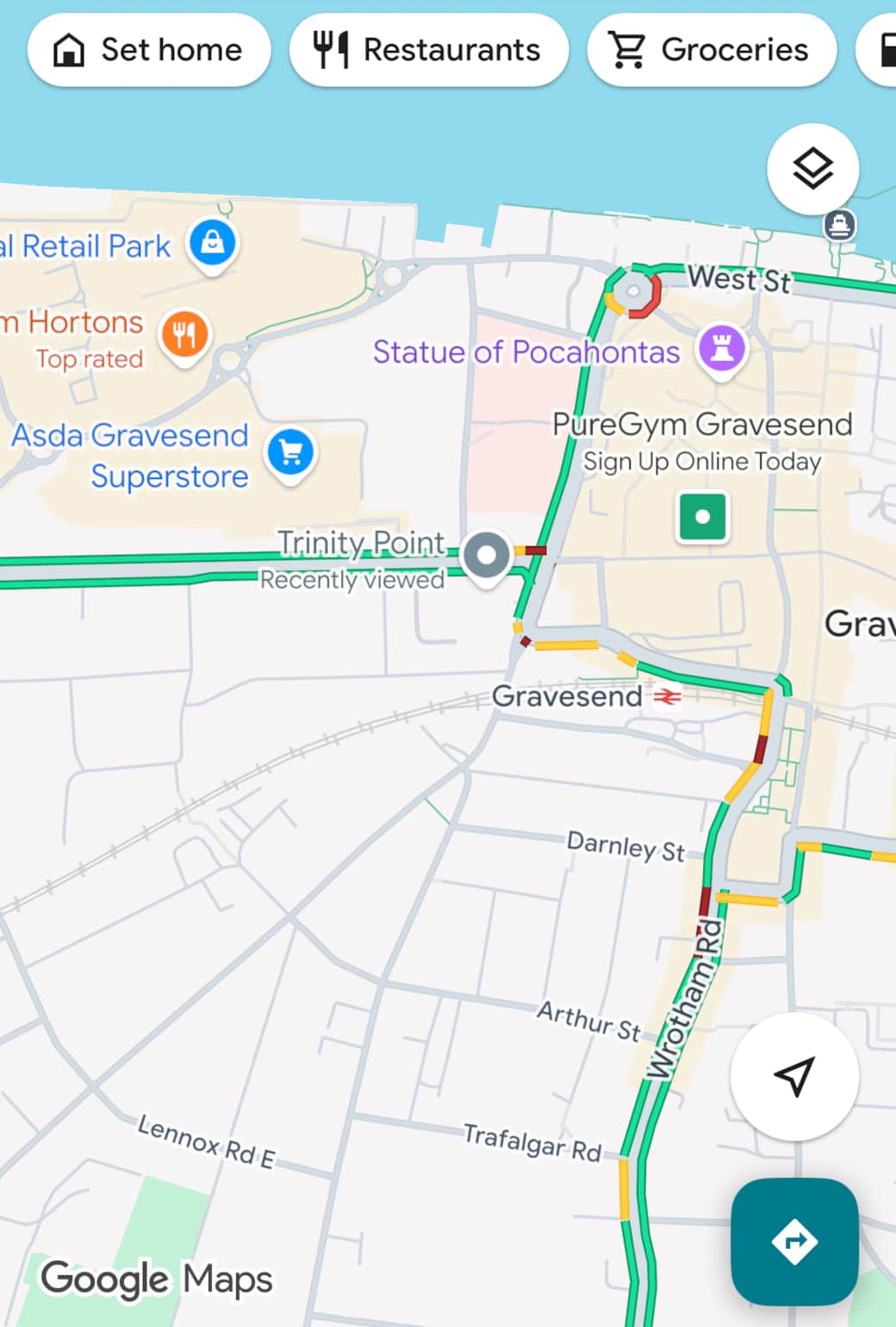Choose the Groceries chip

(x=712, y=50)
